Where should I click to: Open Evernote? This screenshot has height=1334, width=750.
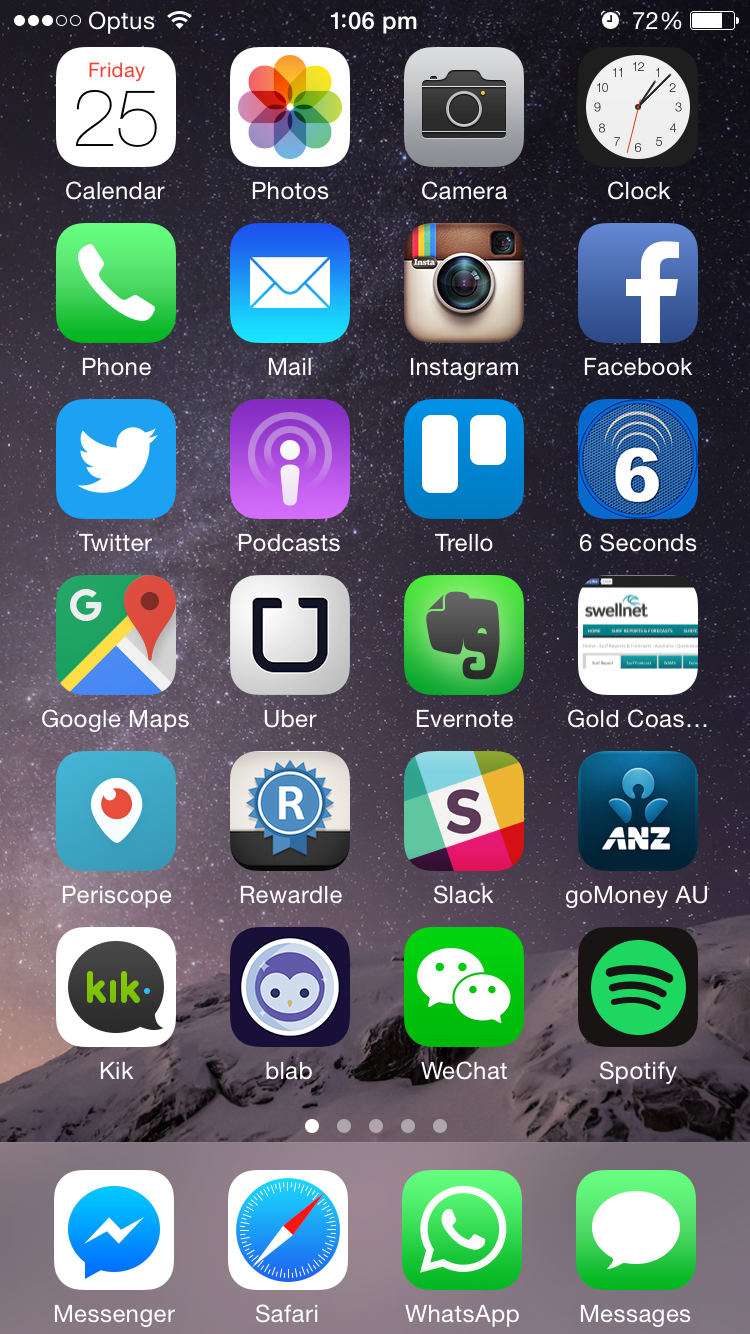[x=464, y=635]
